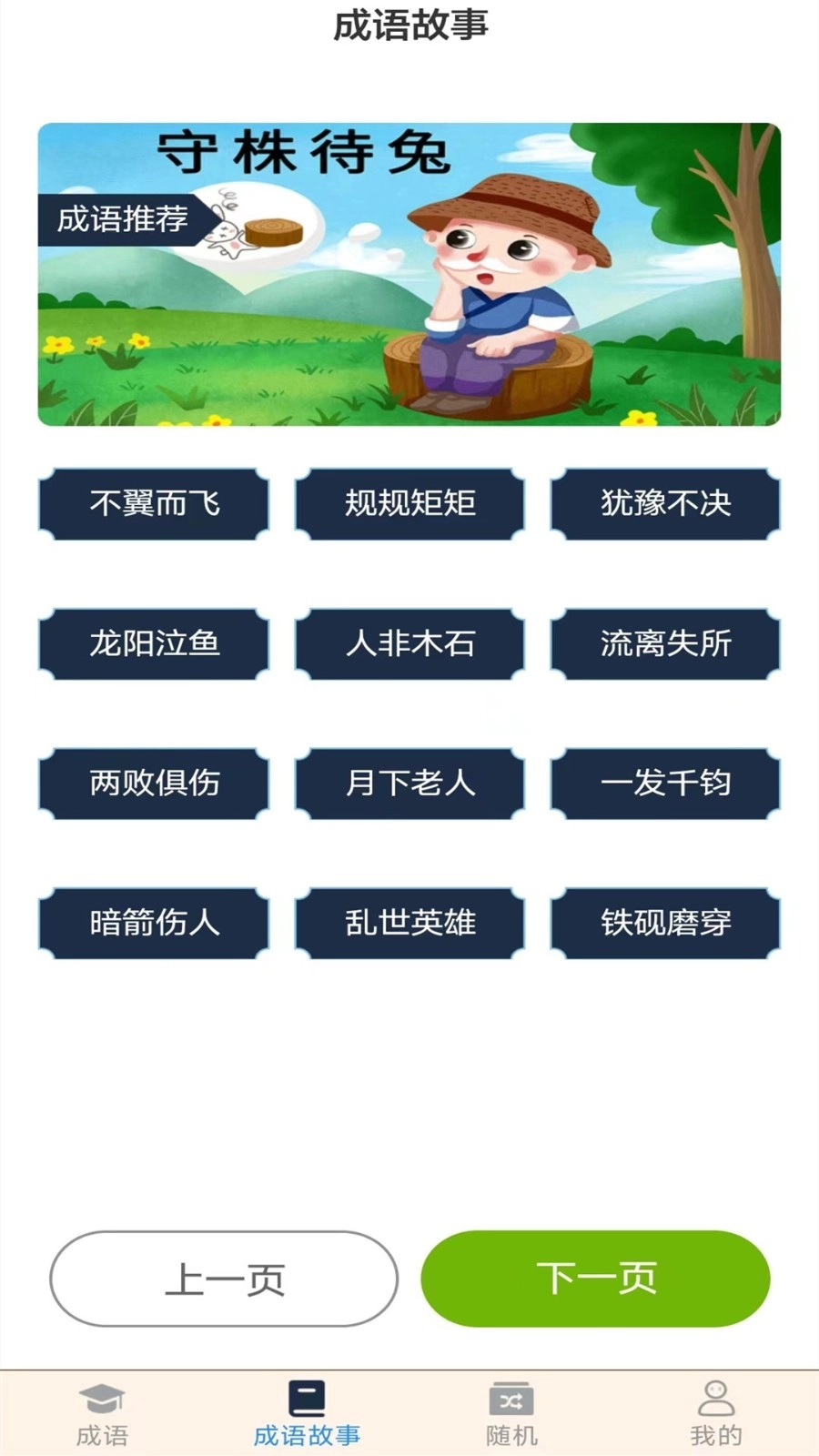819x1456 pixels.
Task: Open the idiom 暗箭伤人
Action: pyautogui.click(x=152, y=923)
